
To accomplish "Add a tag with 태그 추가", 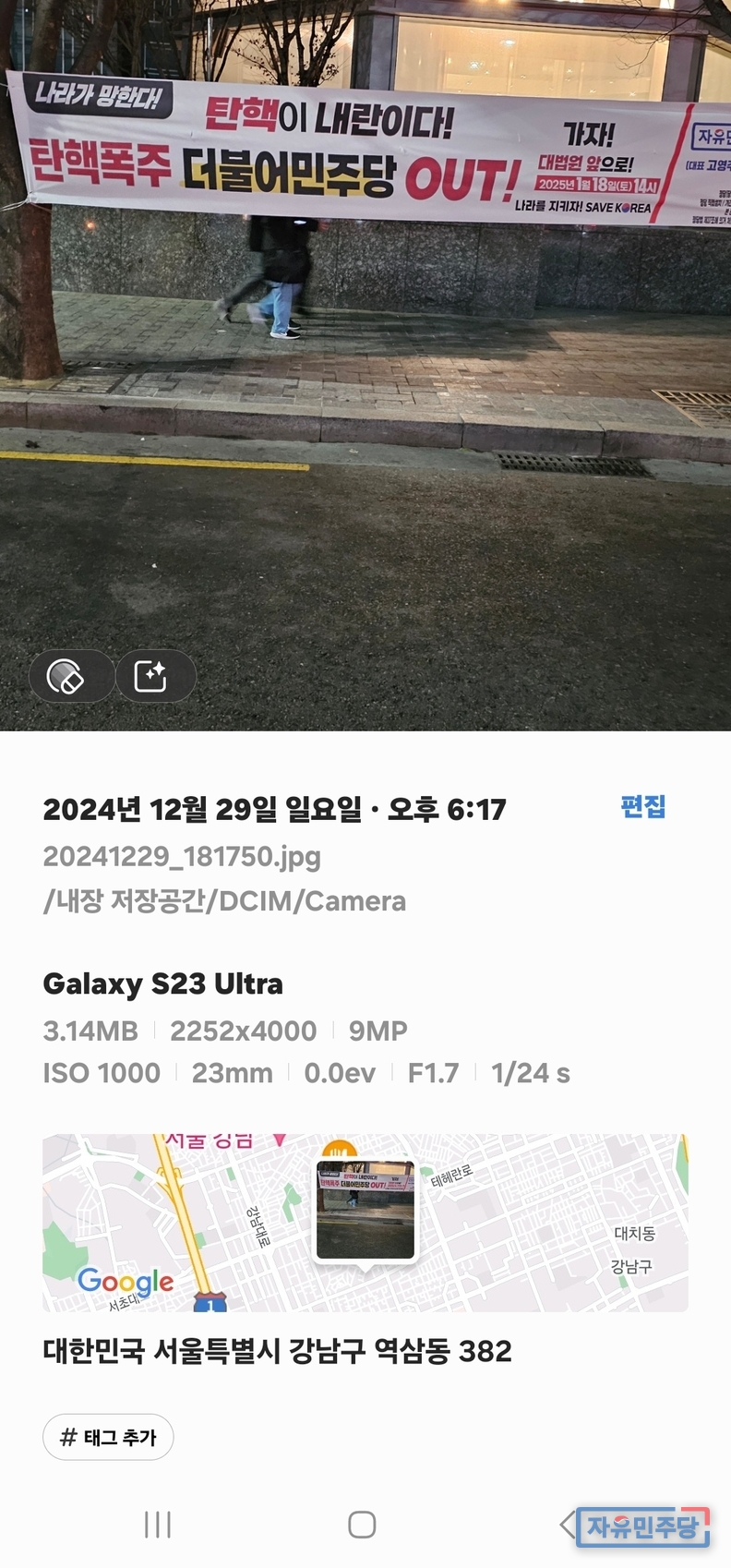I will pos(108,1437).
